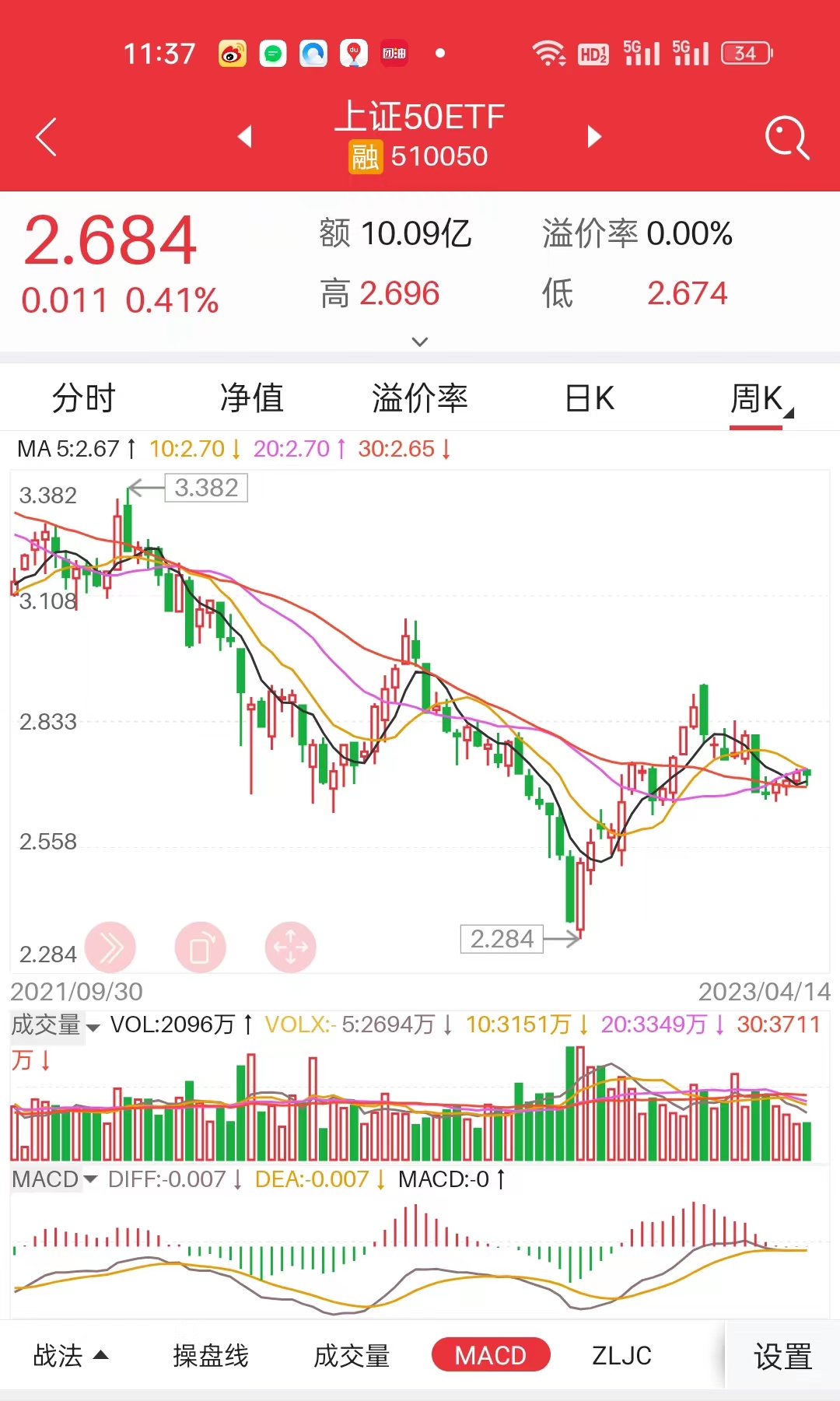Tap the Baidu Map icon in the status bar

(353, 53)
